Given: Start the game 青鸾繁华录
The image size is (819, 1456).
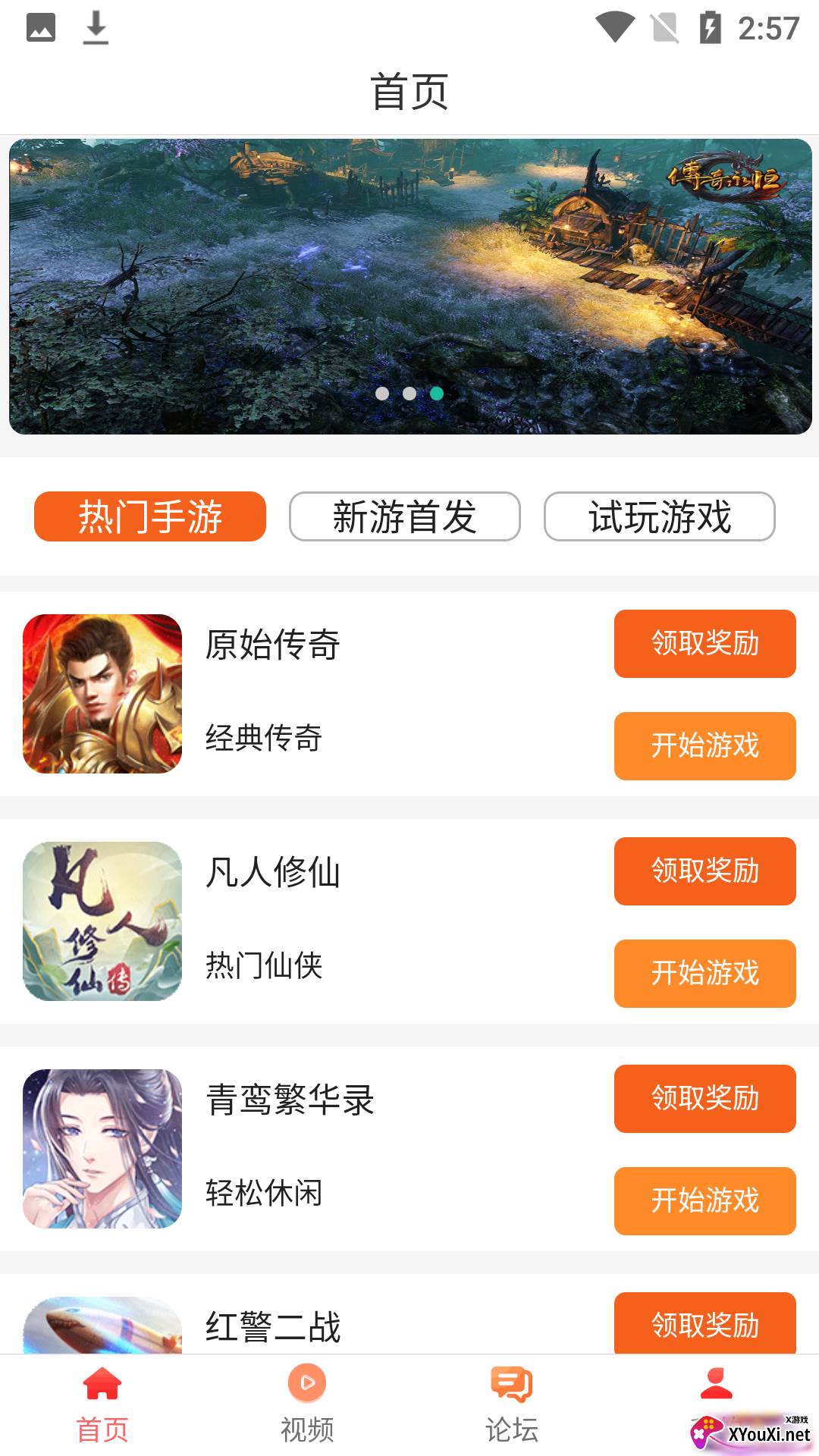Looking at the screenshot, I should 704,1200.
